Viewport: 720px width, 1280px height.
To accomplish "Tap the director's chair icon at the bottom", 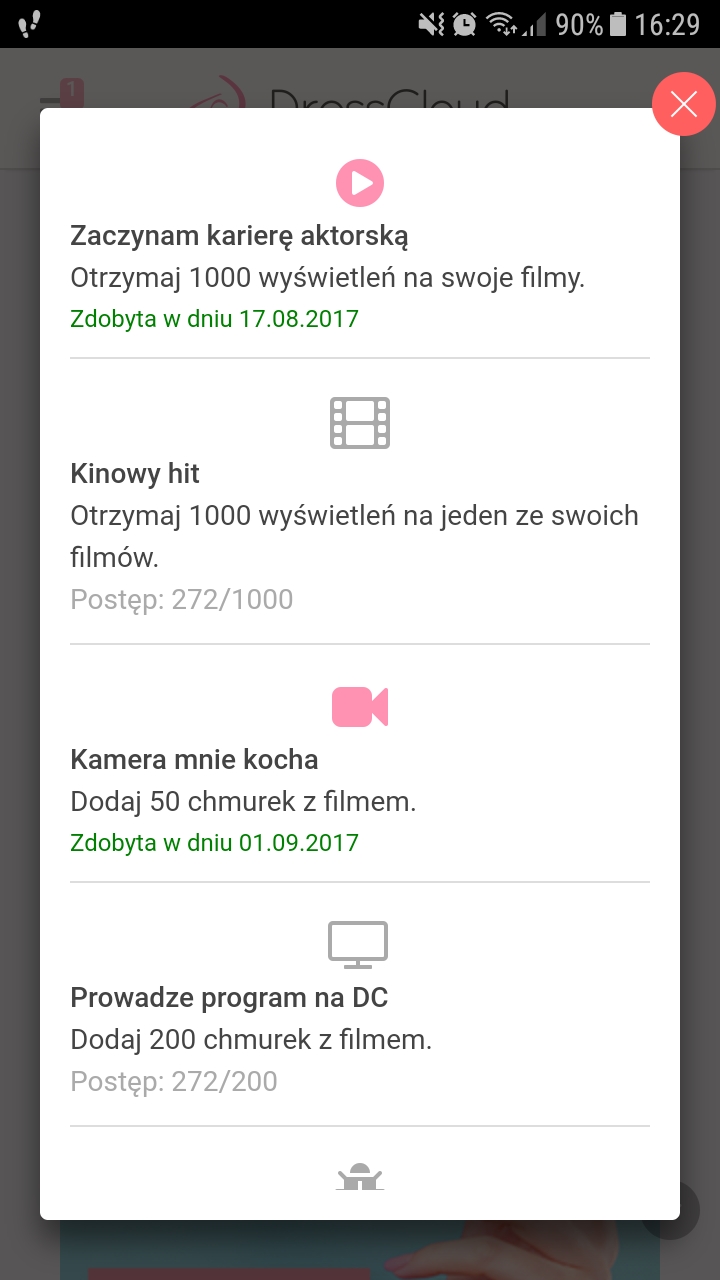I will pyautogui.click(x=359, y=1178).
